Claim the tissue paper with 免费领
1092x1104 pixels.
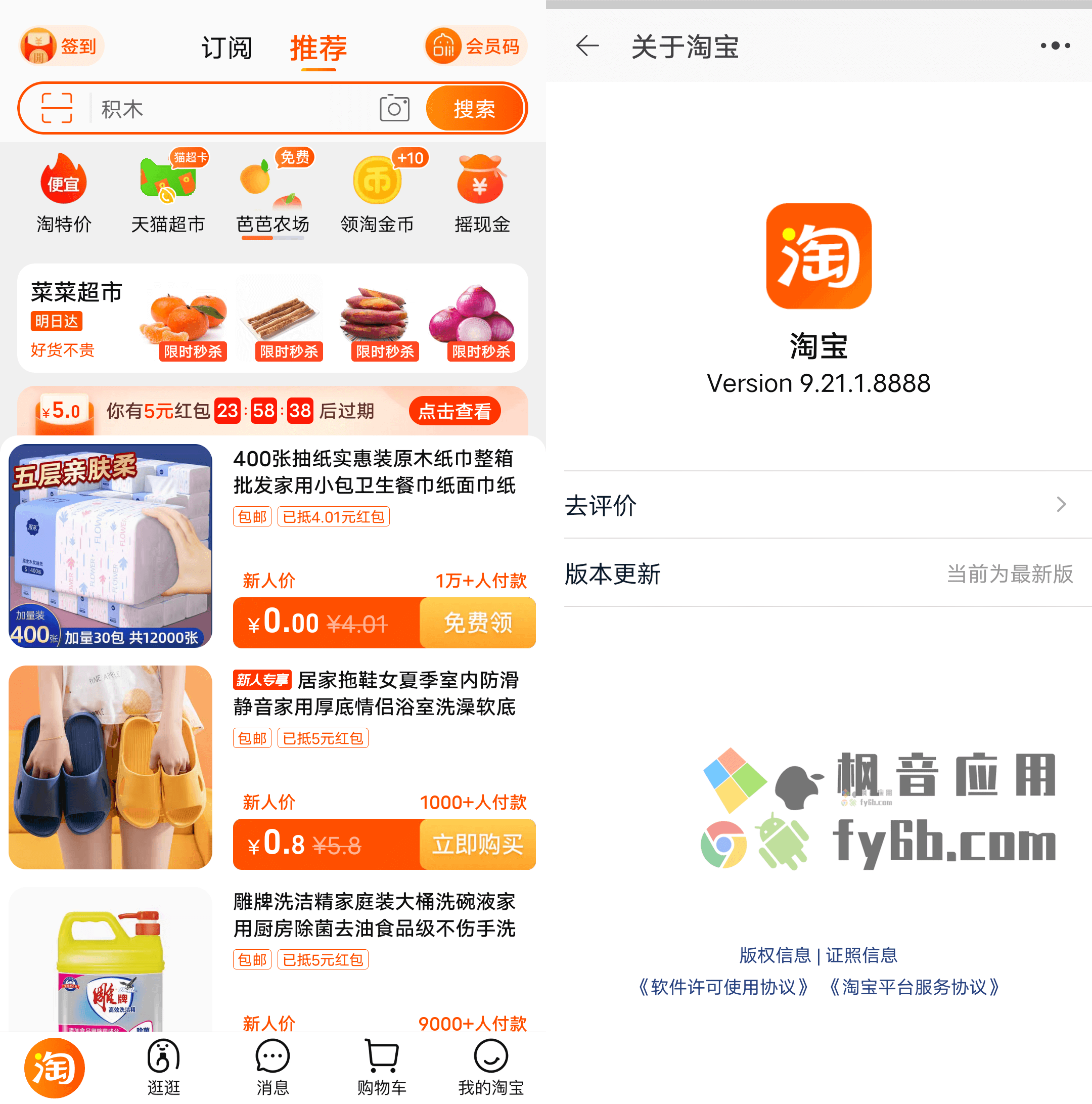click(x=477, y=622)
